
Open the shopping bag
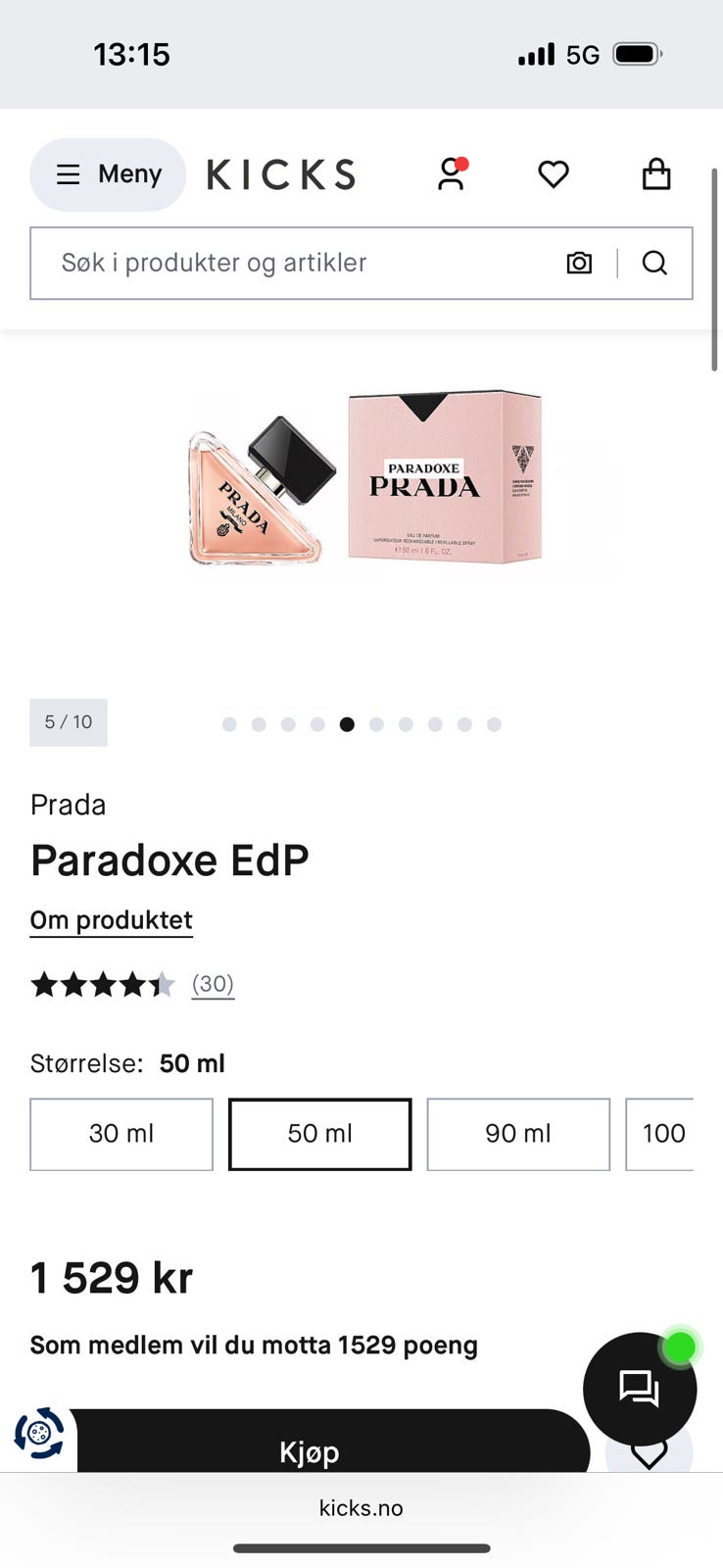pos(655,174)
